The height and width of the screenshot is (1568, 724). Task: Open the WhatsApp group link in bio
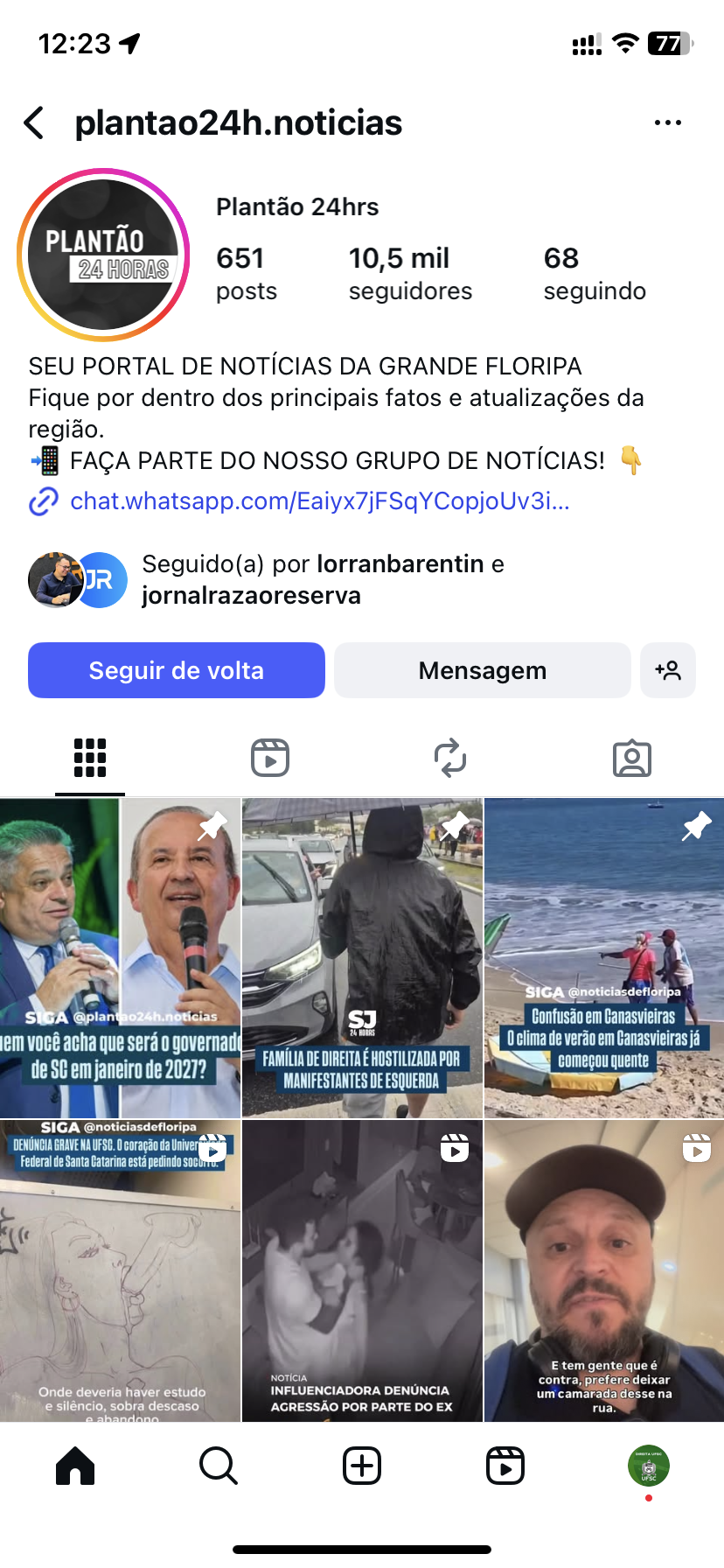click(319, 501)
